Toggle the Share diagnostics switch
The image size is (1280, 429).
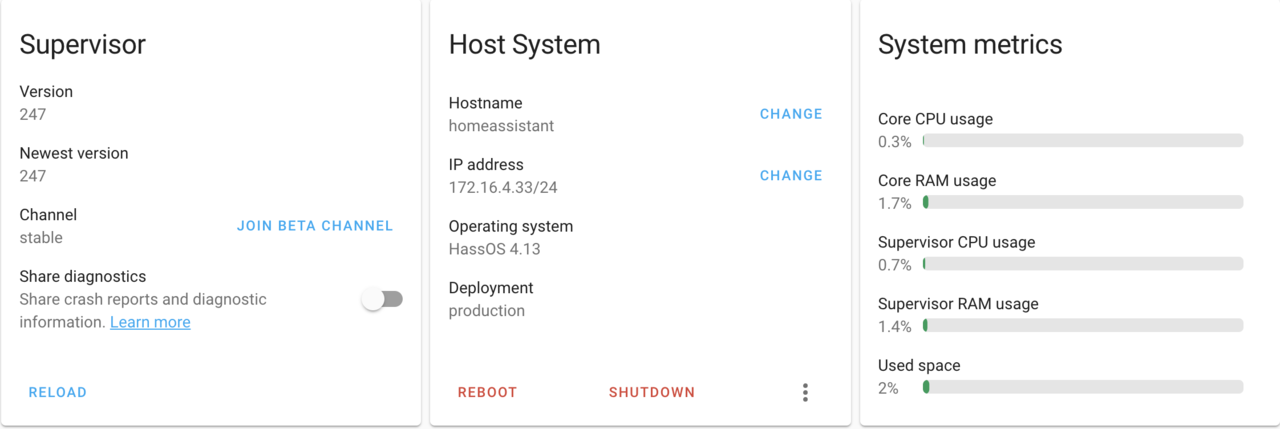(382, 299)
